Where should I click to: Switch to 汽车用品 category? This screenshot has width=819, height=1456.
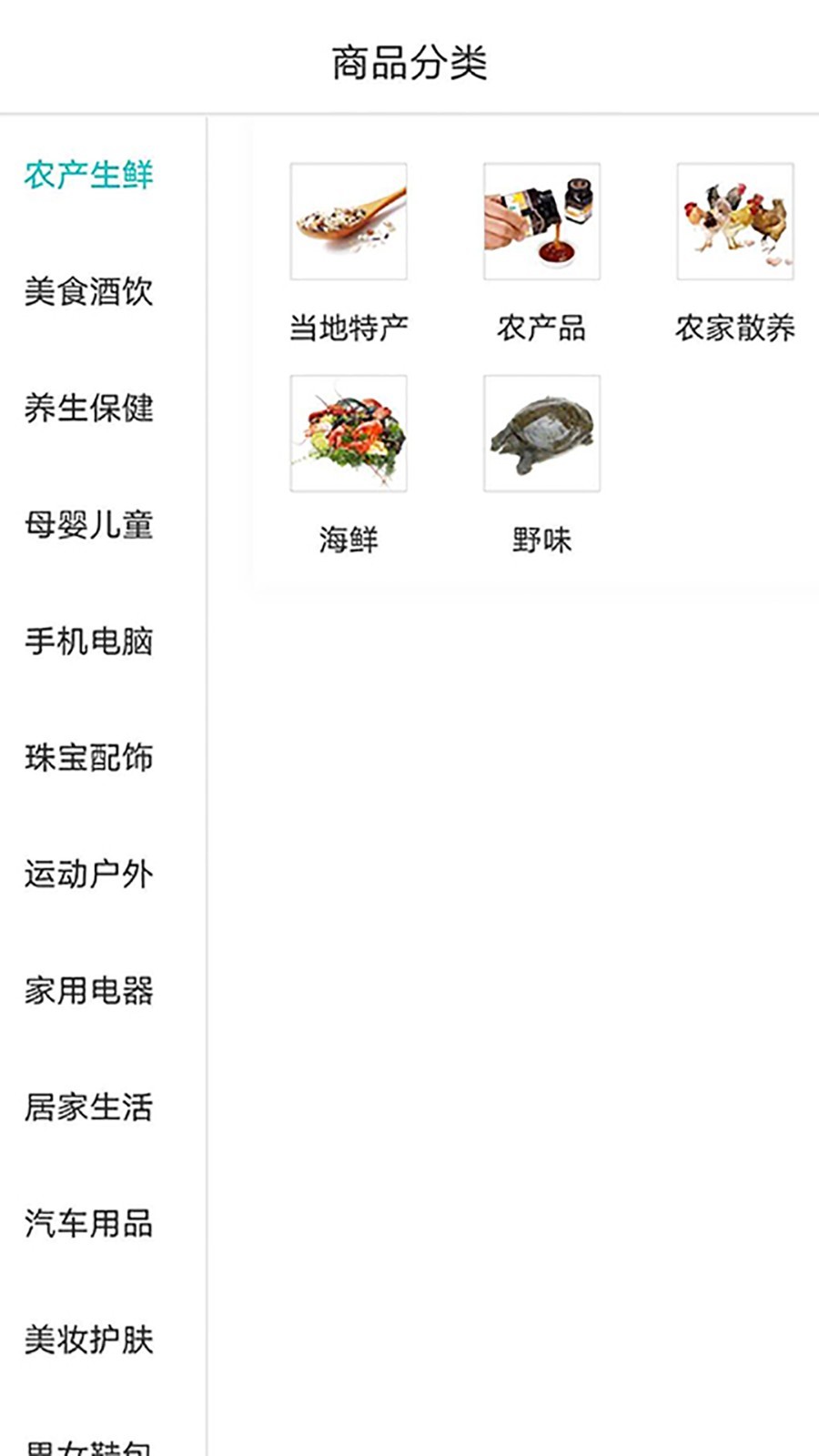pyautogui.click(x=88, y=1223)
